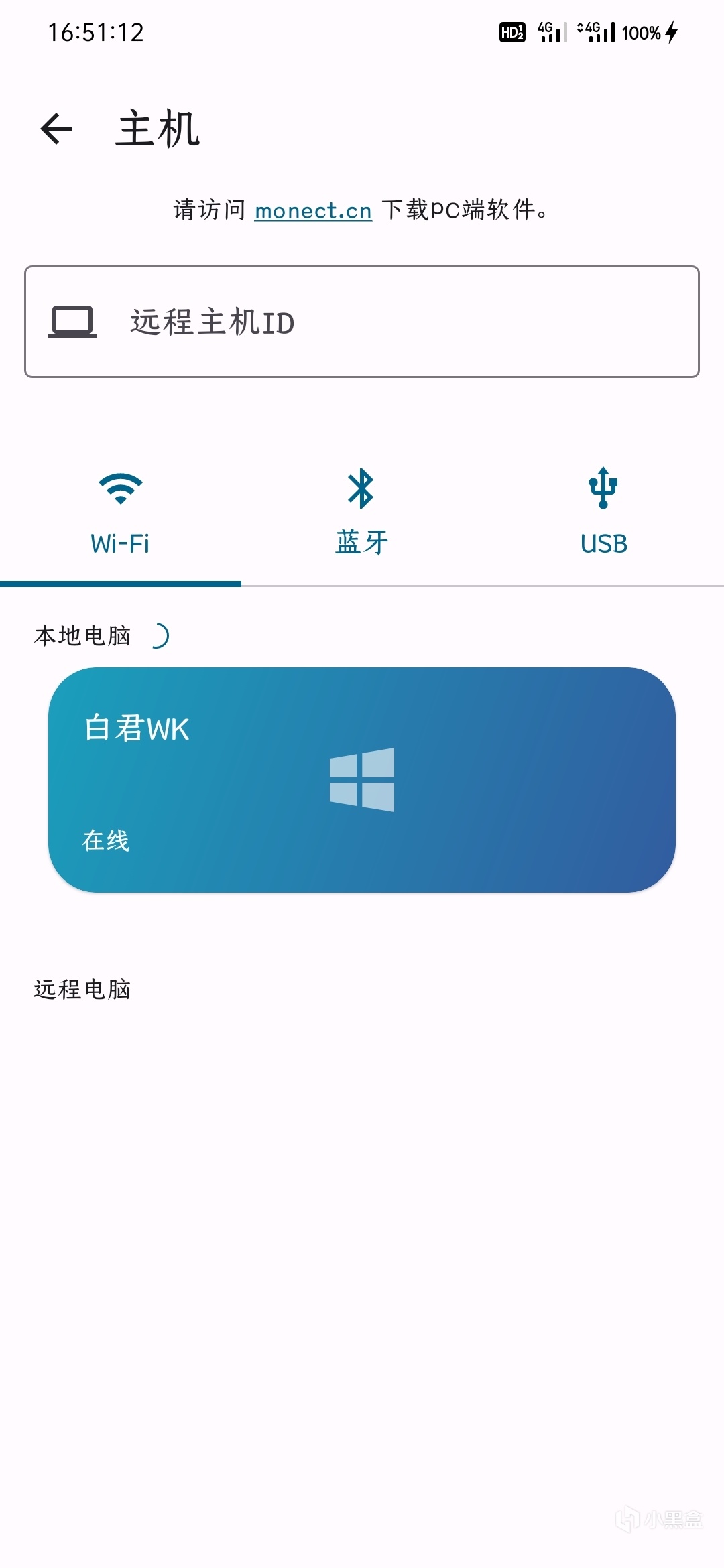This screenshot has height=1568, width=724.
Task: Open the monect.cn download link
Action: tap(313, 210)
